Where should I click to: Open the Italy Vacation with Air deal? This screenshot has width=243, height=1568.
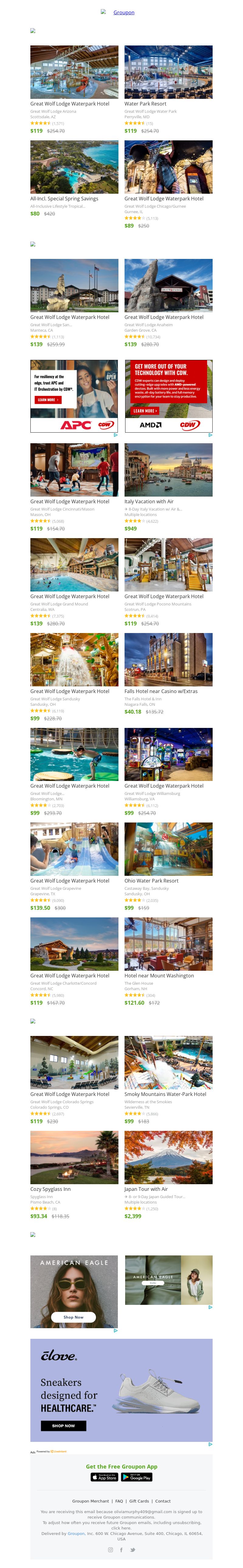click(168, 470)
